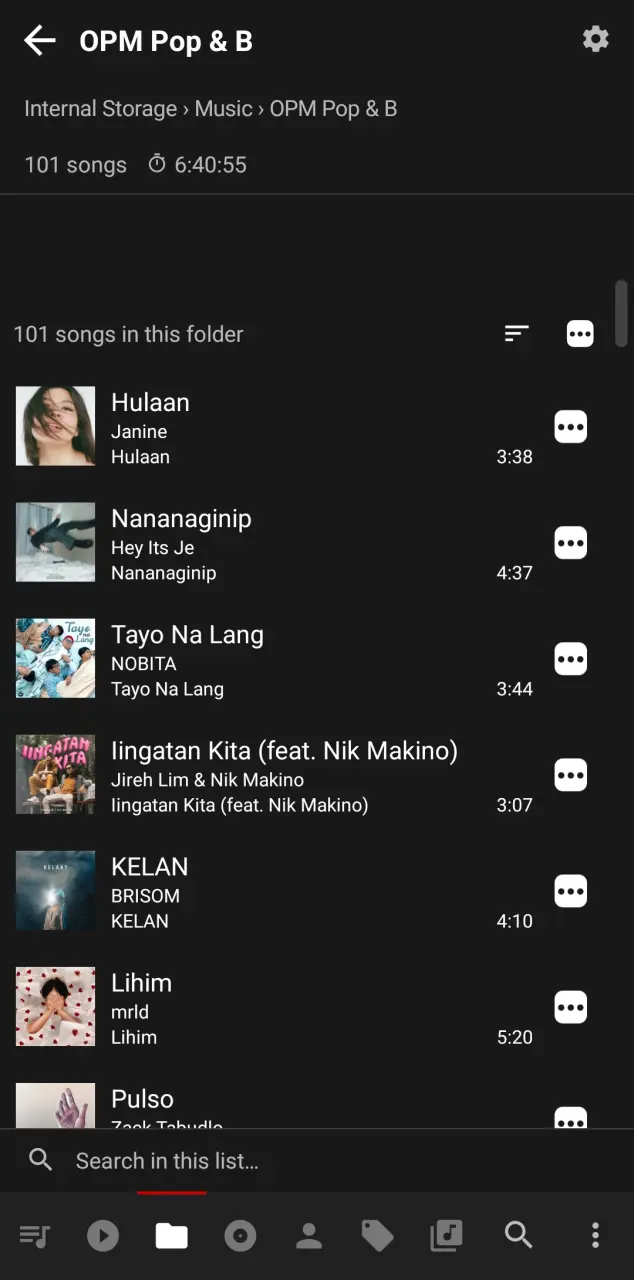Tap the Search in this list field
This screenshot has width=634, height=1280.
(317, 1160)
